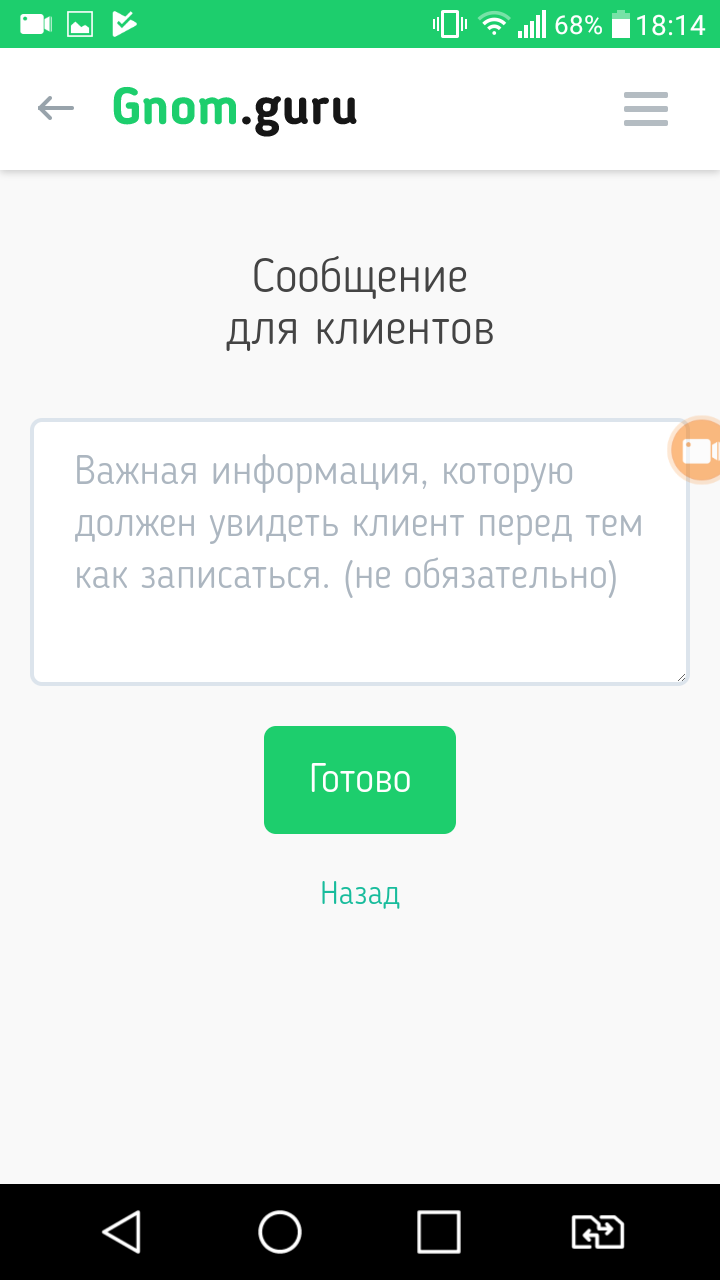Go to the system home screen
720x1280 pixels.
280,1232
